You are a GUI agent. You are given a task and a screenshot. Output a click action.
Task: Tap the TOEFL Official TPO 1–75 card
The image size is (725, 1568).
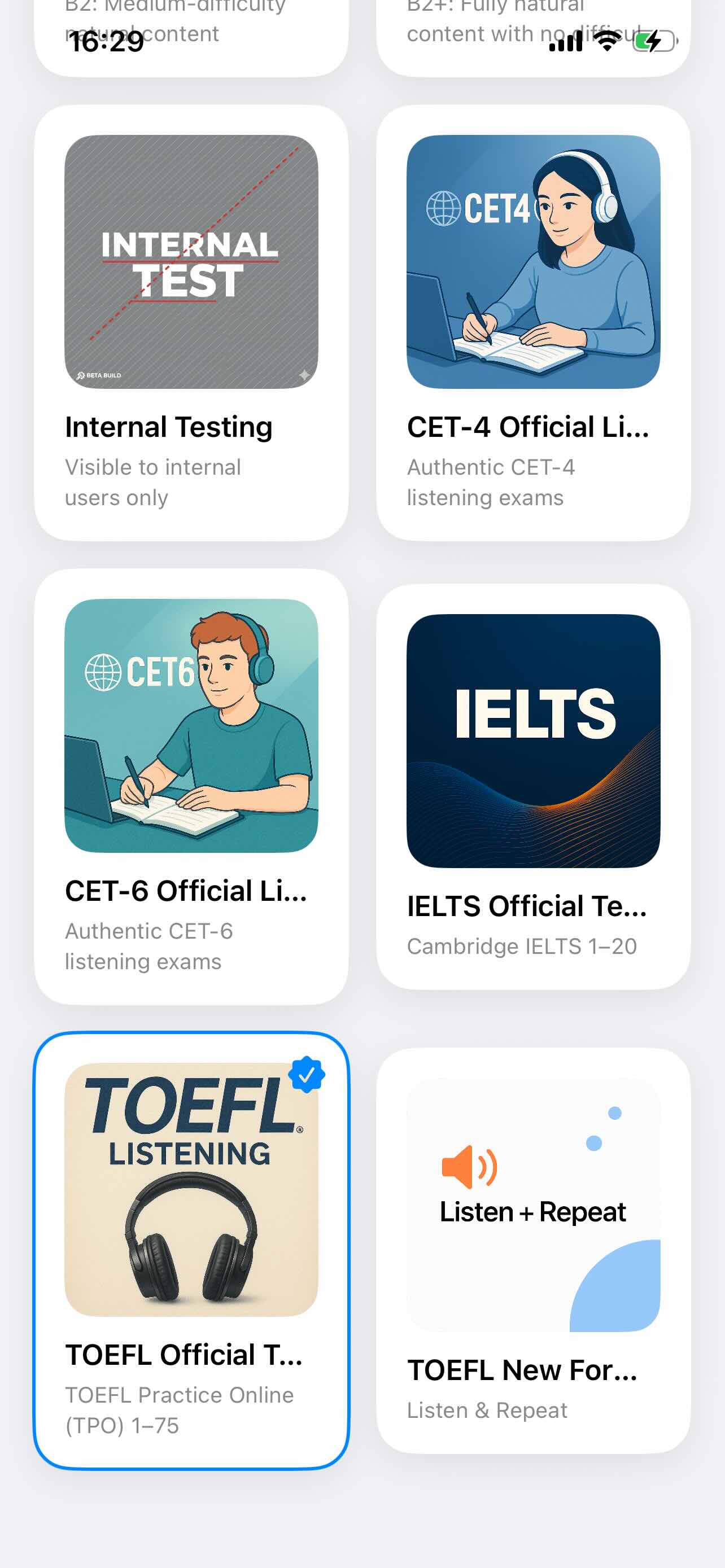click(191, 1250)
